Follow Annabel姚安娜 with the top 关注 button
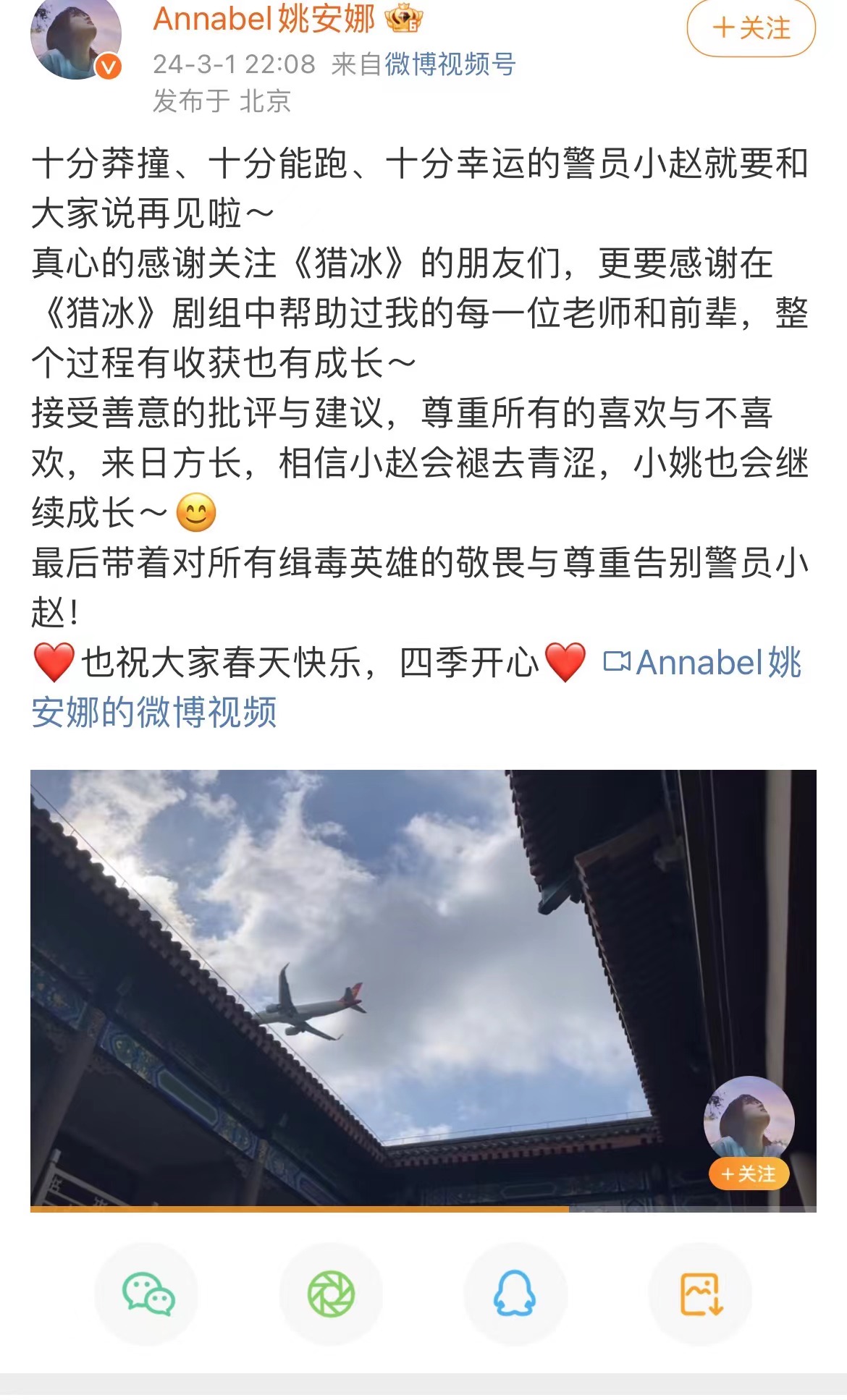The width and height of the screenshot is (847, 1400). 751,28
